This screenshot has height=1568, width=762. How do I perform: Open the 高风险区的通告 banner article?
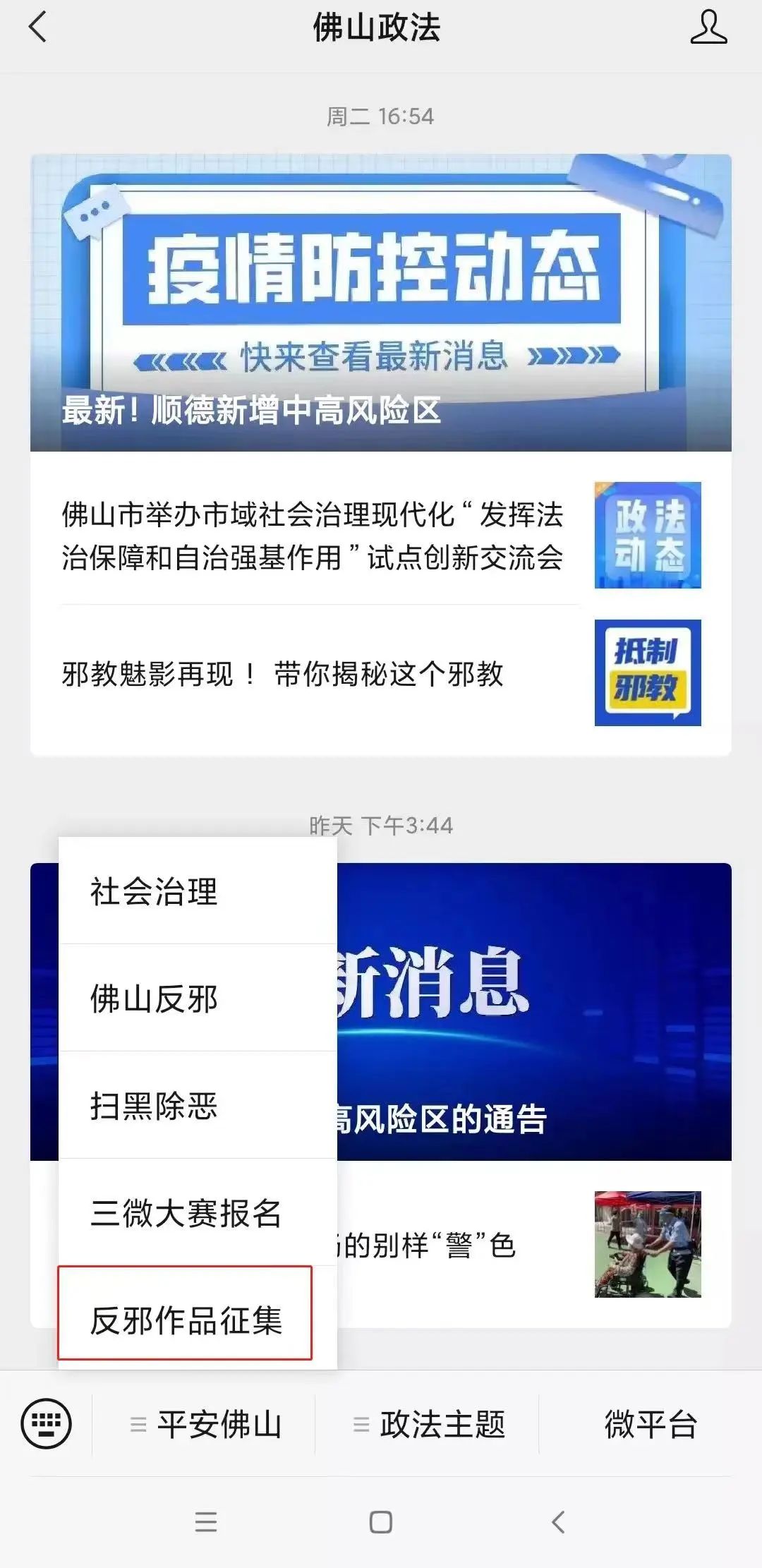(x=534, y=1012)
